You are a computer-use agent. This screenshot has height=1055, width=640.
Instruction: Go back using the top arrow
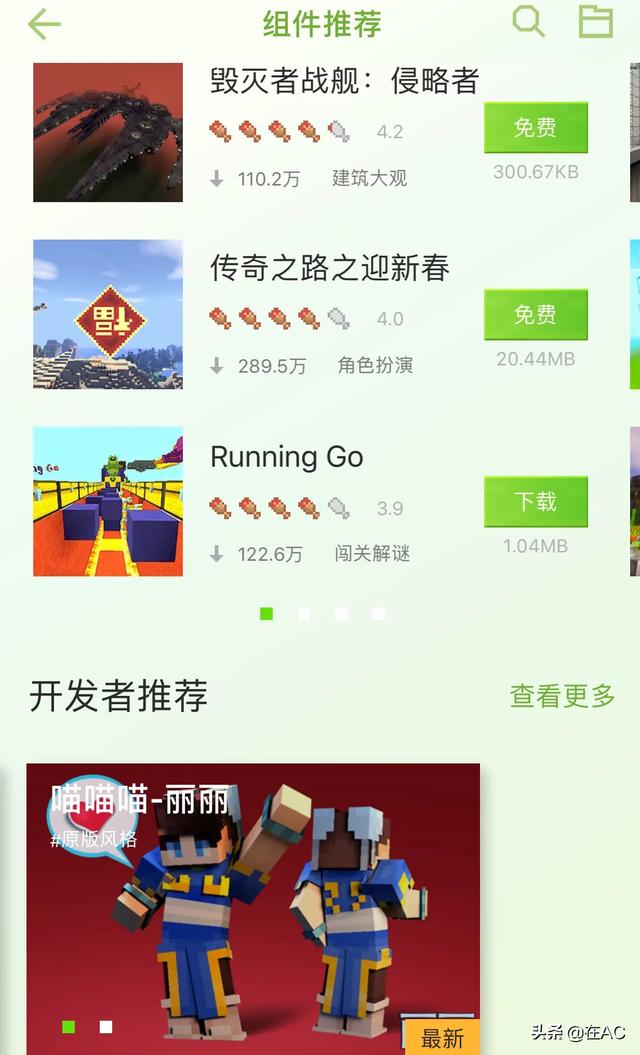[x=44, y=24]
